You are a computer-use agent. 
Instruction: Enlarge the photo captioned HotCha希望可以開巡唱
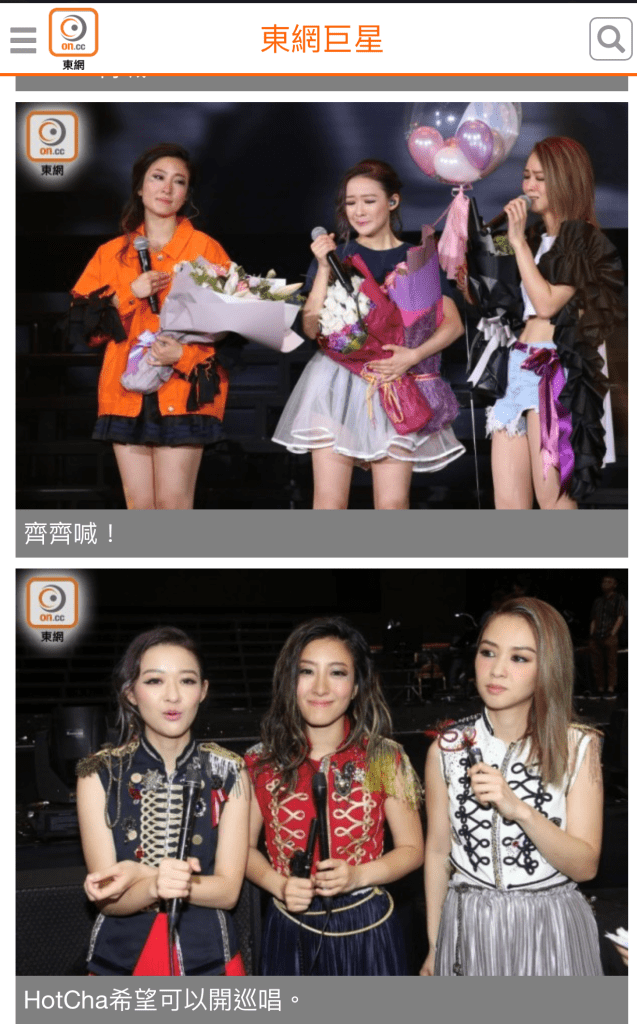(321, 772)
